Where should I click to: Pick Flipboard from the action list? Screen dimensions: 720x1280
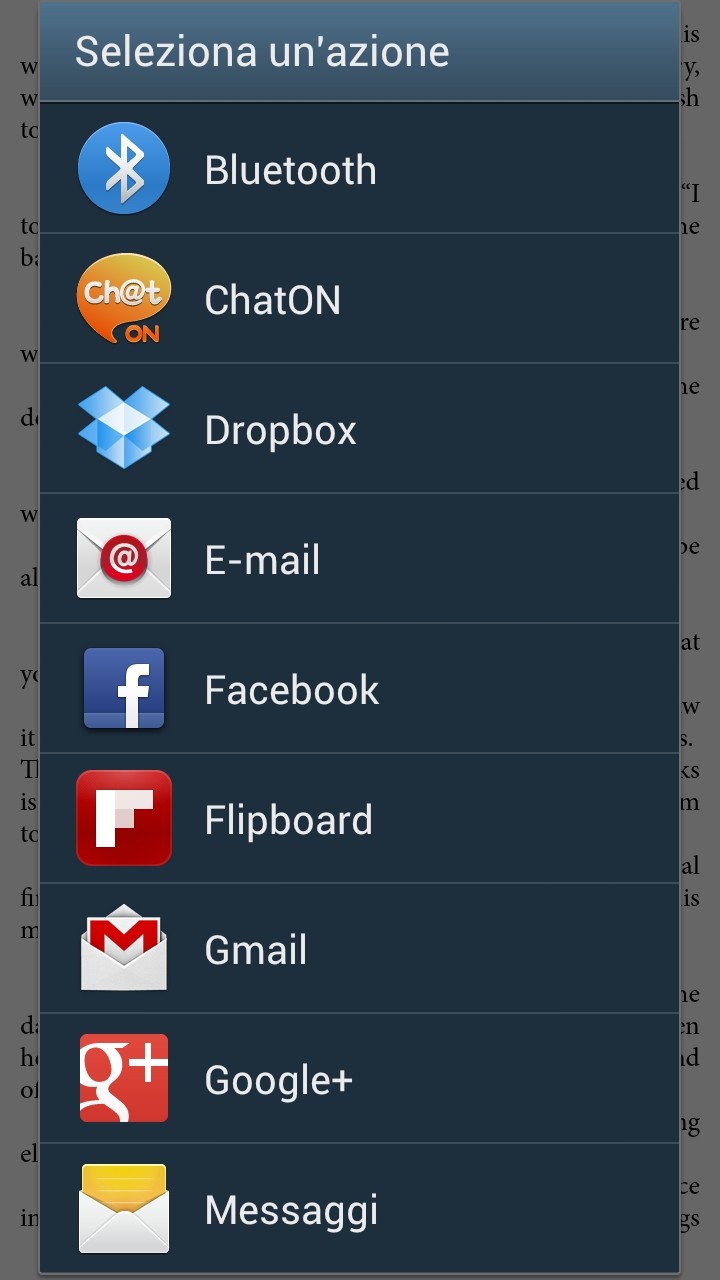click(x=359, y=819)
